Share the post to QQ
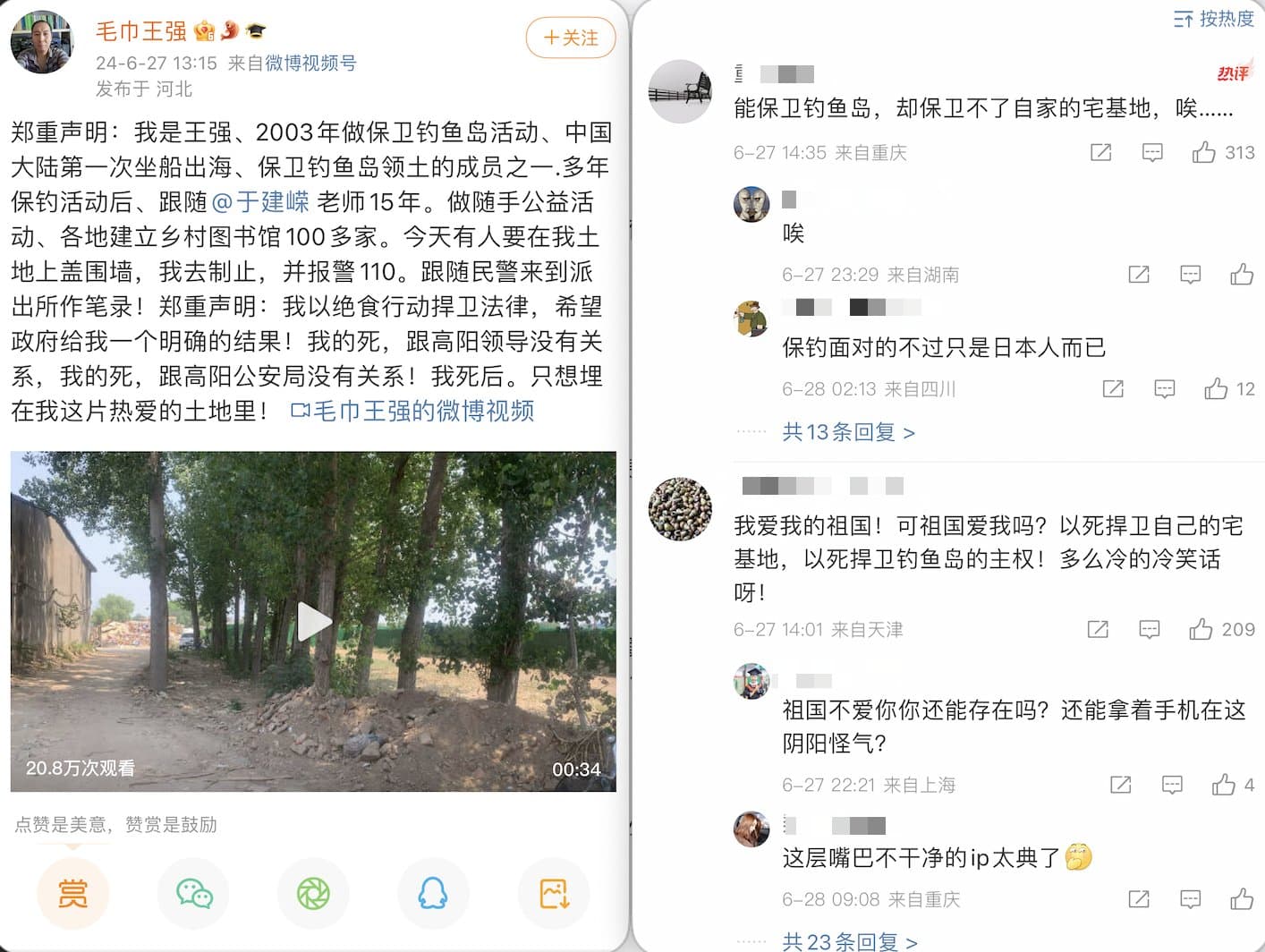 (x=433, y=893)
